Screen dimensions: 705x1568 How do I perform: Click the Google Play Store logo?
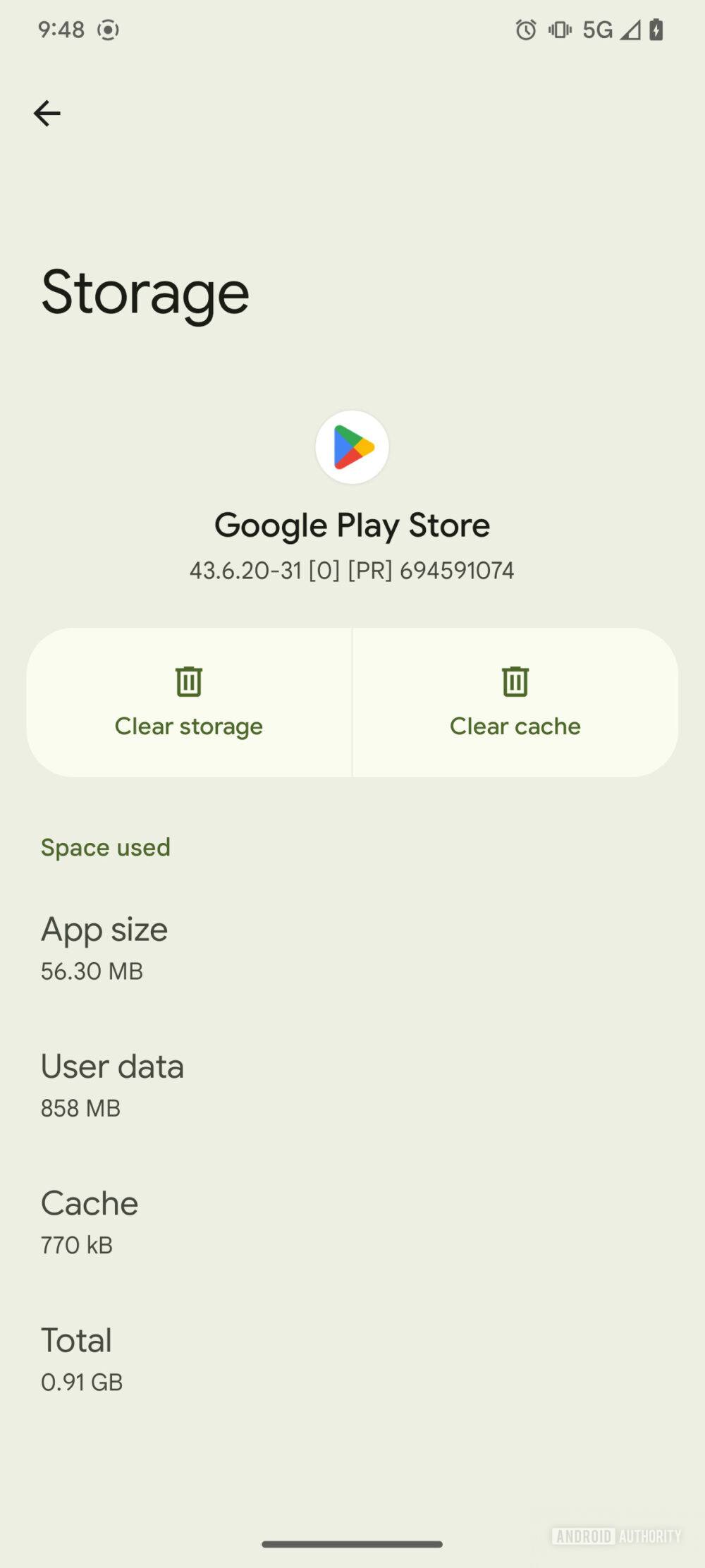click(x=352, y=447)
